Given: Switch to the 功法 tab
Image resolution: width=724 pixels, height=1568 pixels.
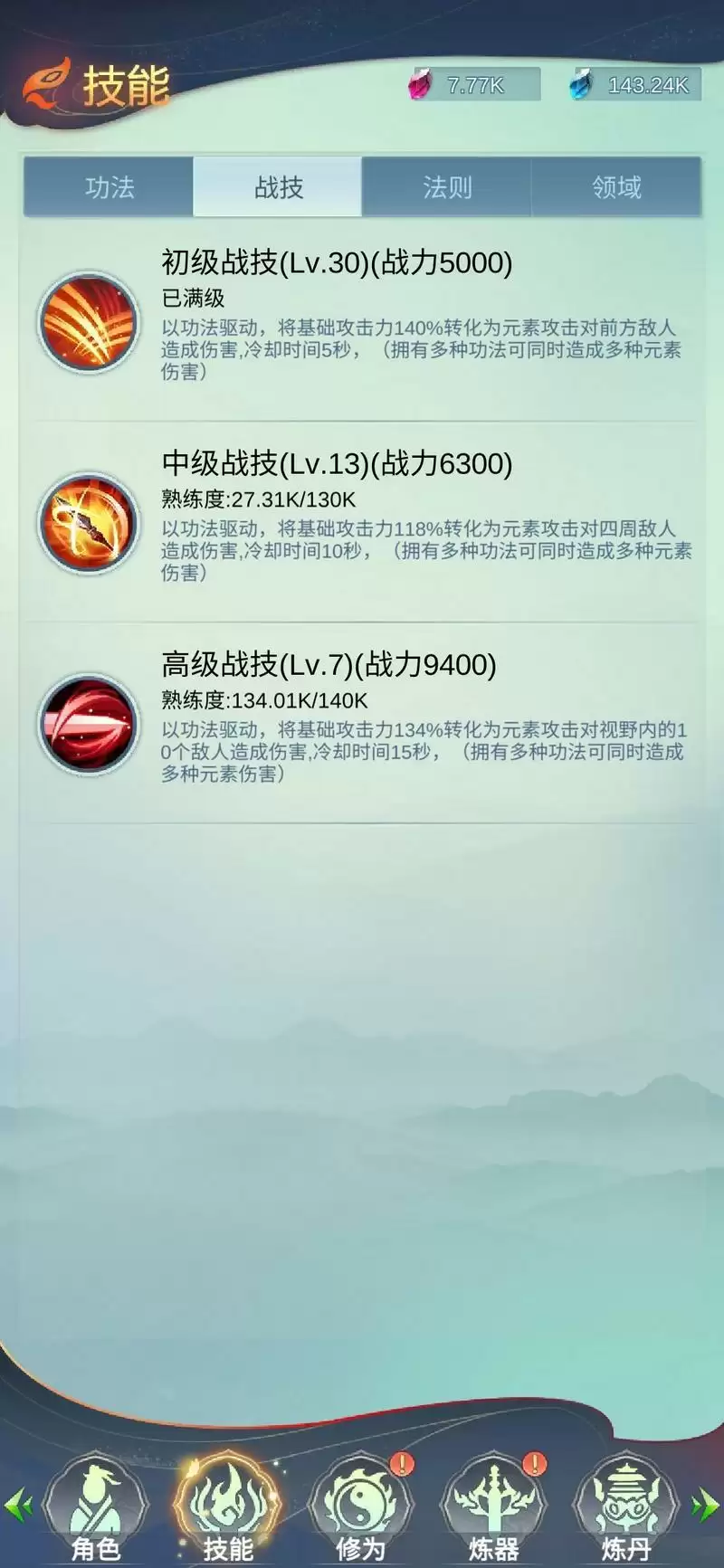Looking at the screenshot, I should coord(109,187).
